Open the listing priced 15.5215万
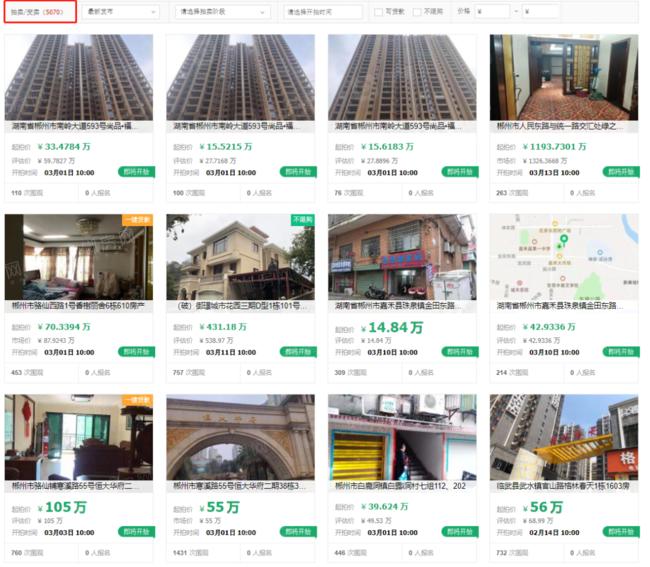Screen dimensions: 650x567 click(241, 80)
